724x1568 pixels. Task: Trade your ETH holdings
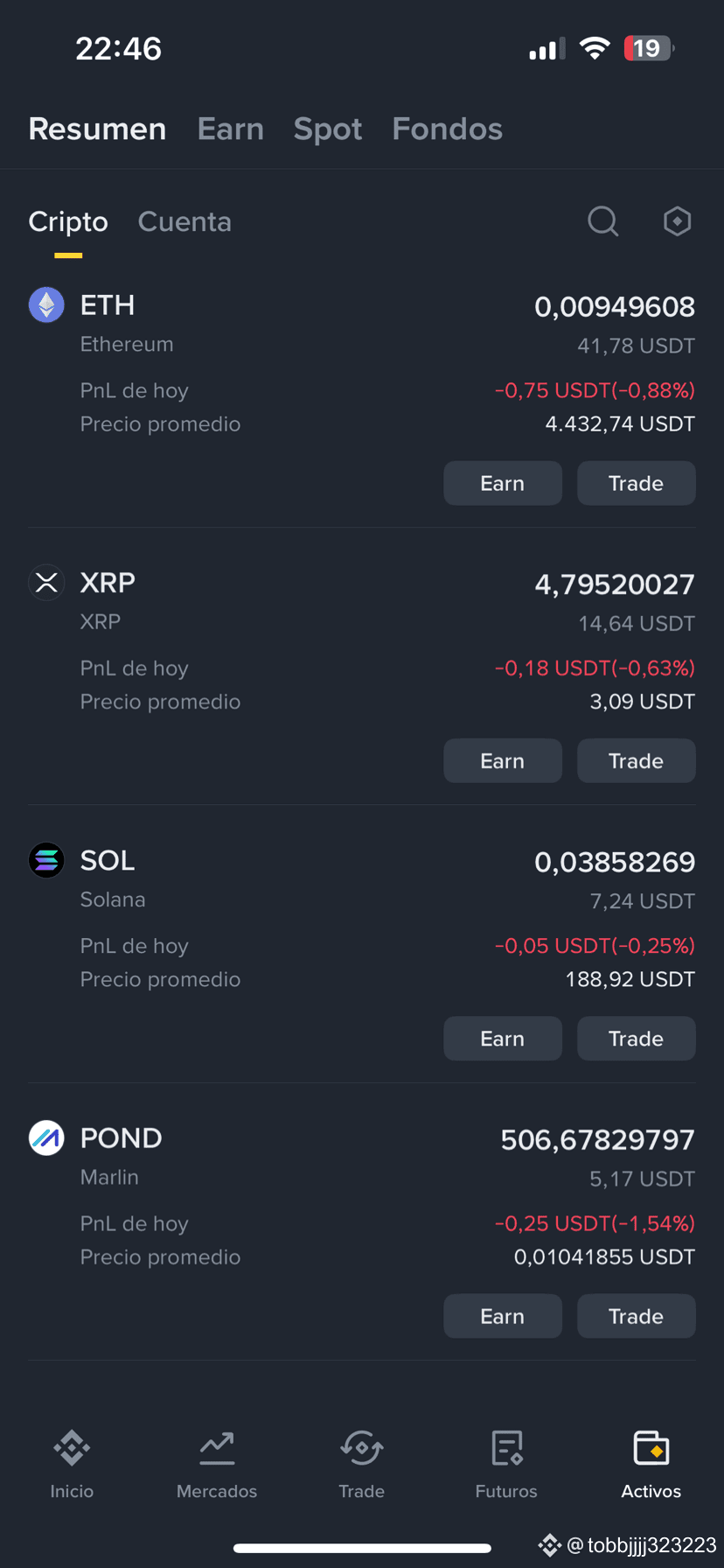tap(637, 483)
